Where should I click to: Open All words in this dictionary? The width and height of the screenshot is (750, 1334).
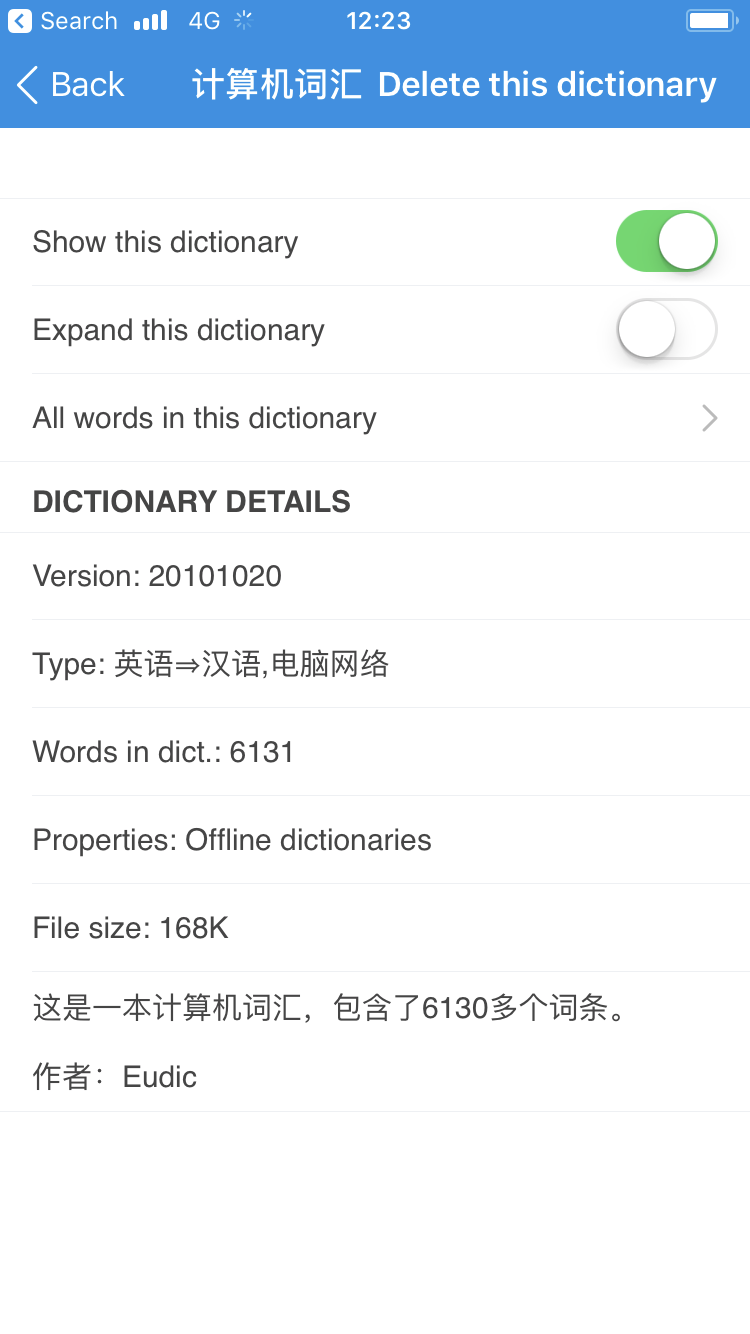click(375, 418)
